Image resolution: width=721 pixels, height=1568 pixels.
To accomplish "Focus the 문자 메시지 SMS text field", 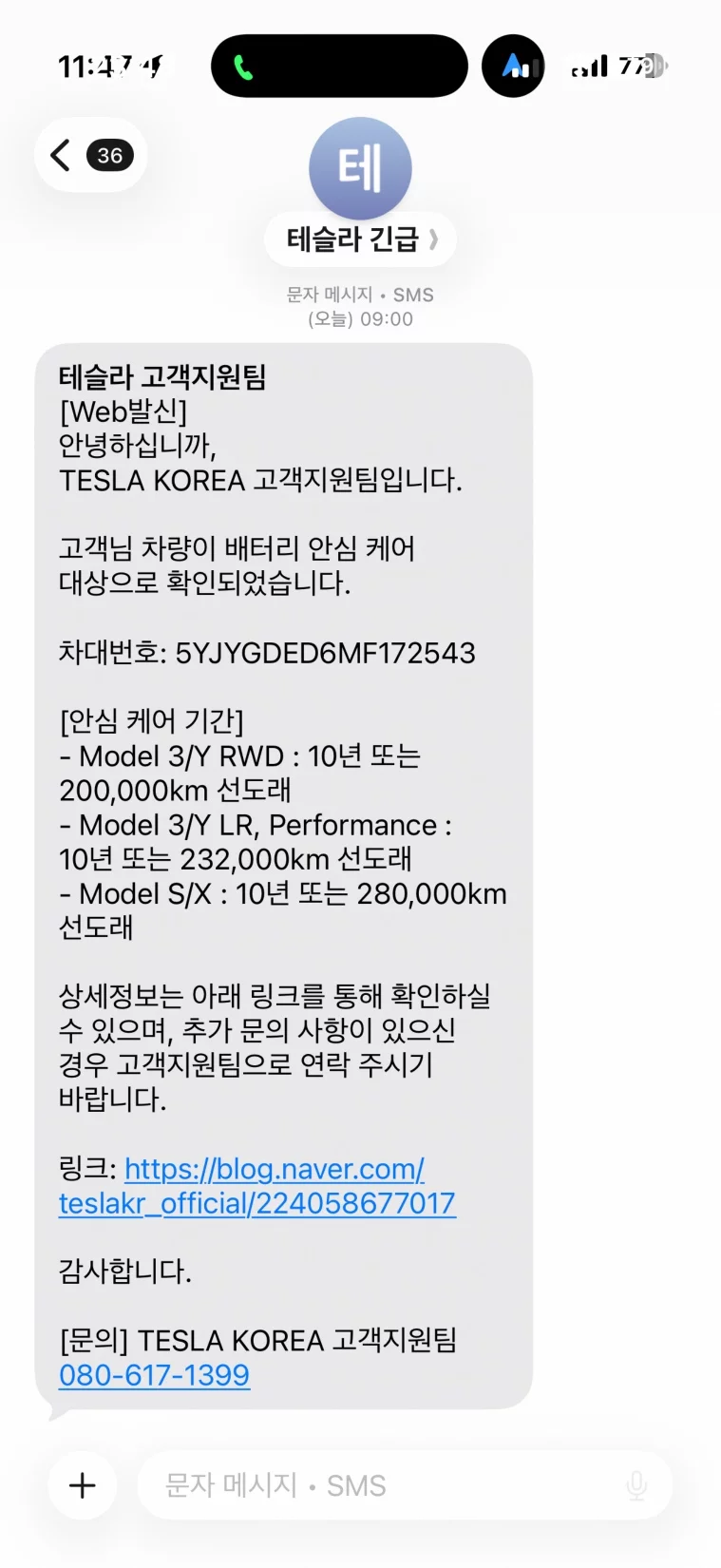I will point(380,1485).
